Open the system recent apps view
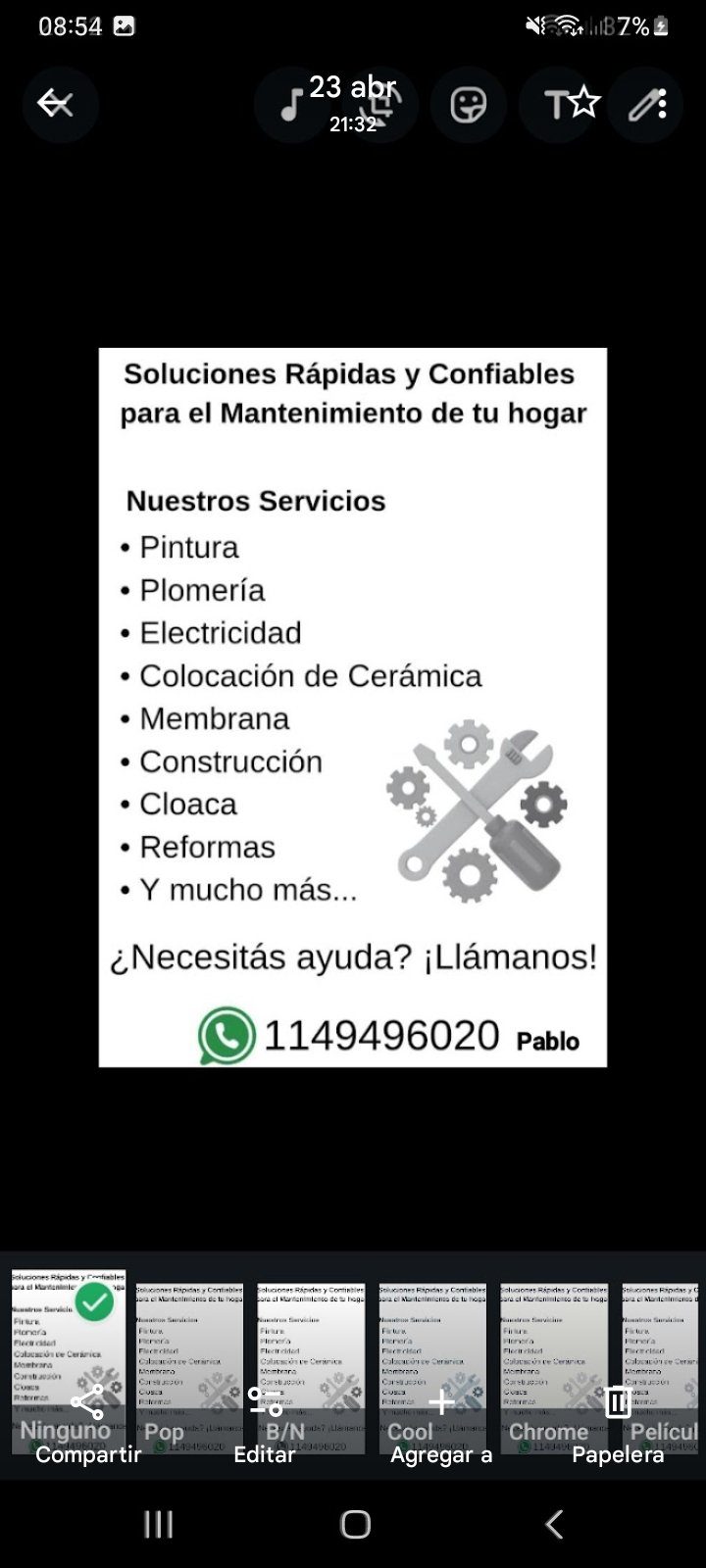 pos(159,1524)
